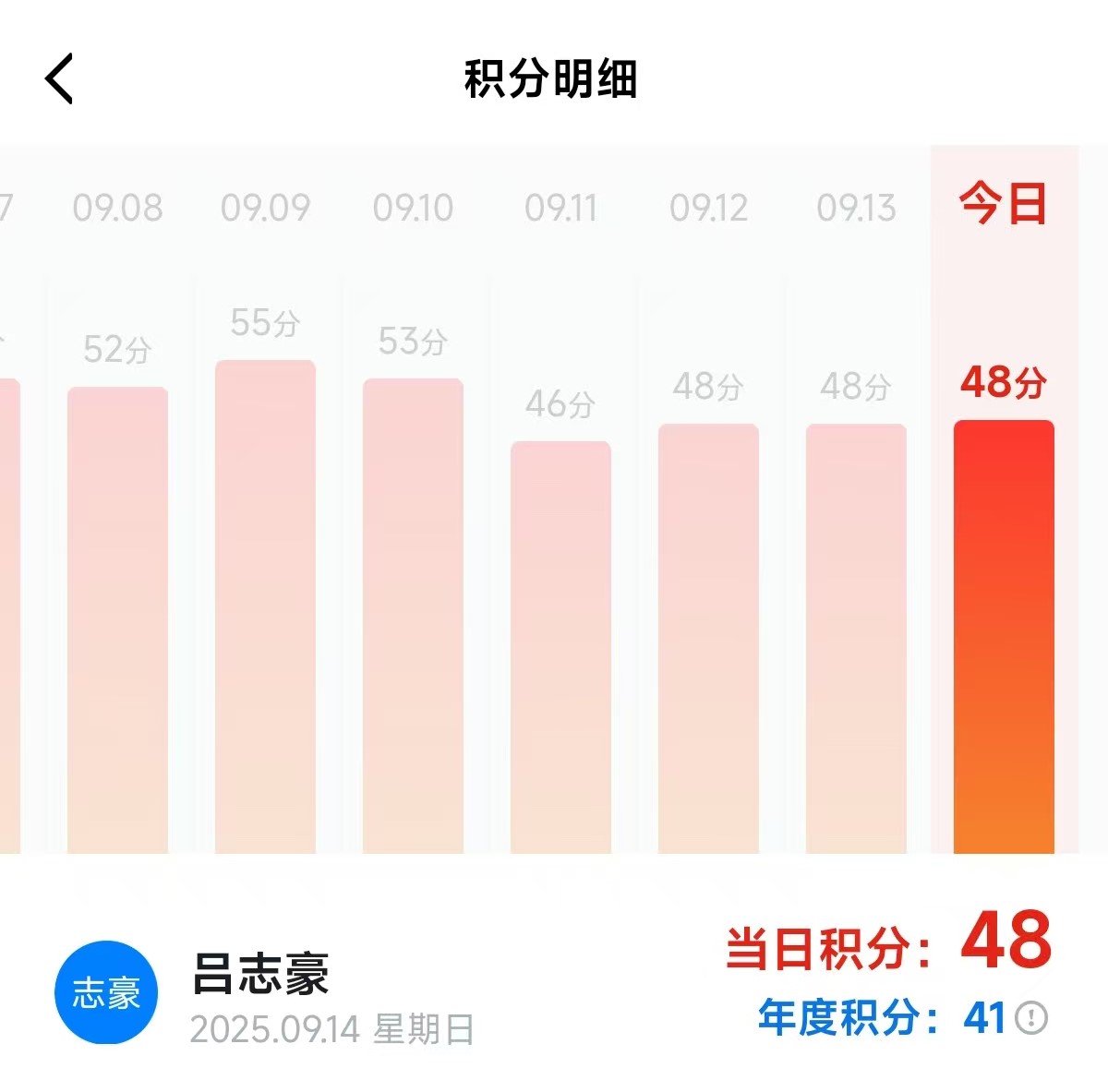Screen dimensions: 1108x1092
Task: Select the 09.13 bar showing 48分
Action: (x=856, y=637)
